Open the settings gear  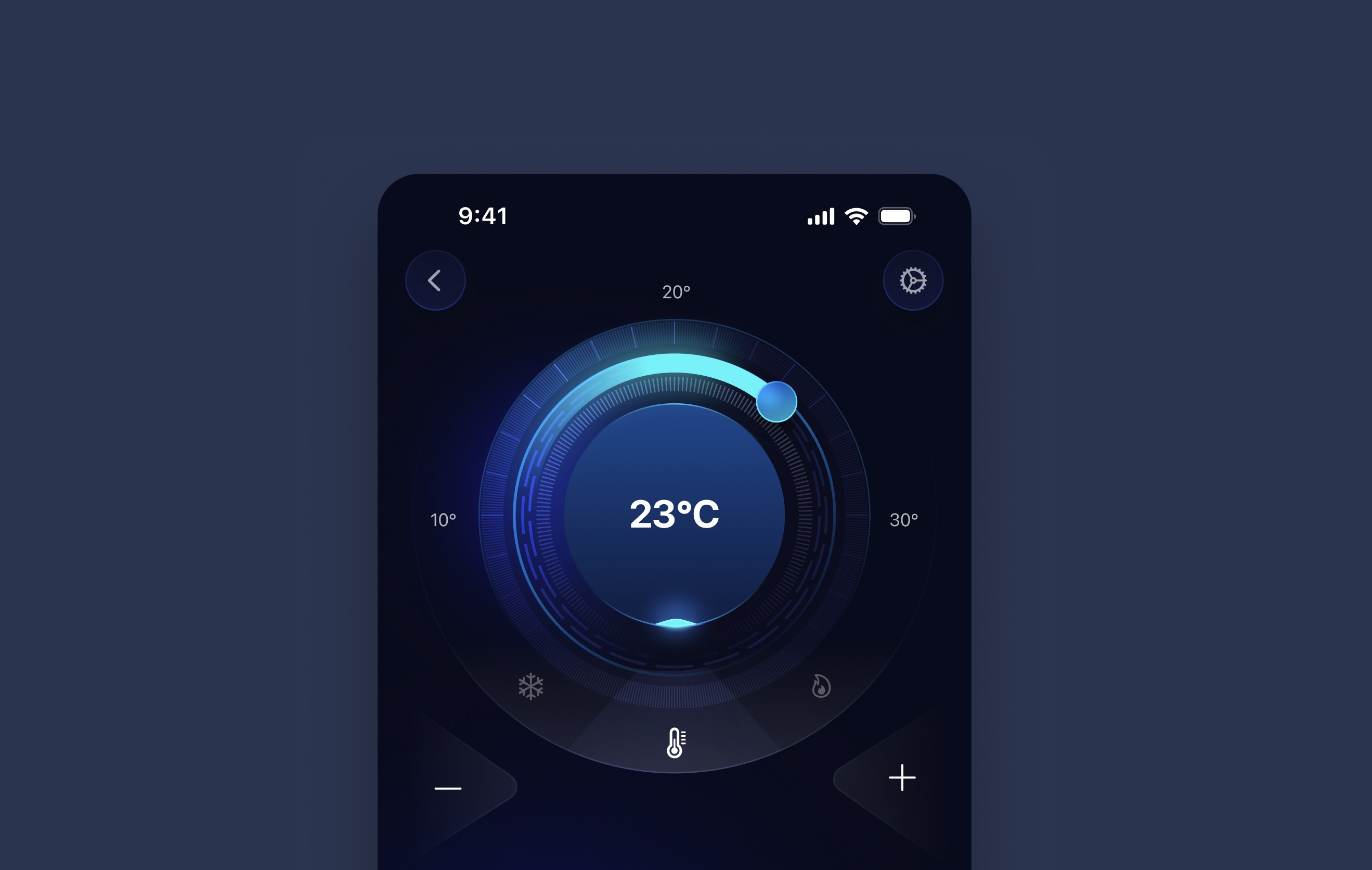[x=913, y=280]
